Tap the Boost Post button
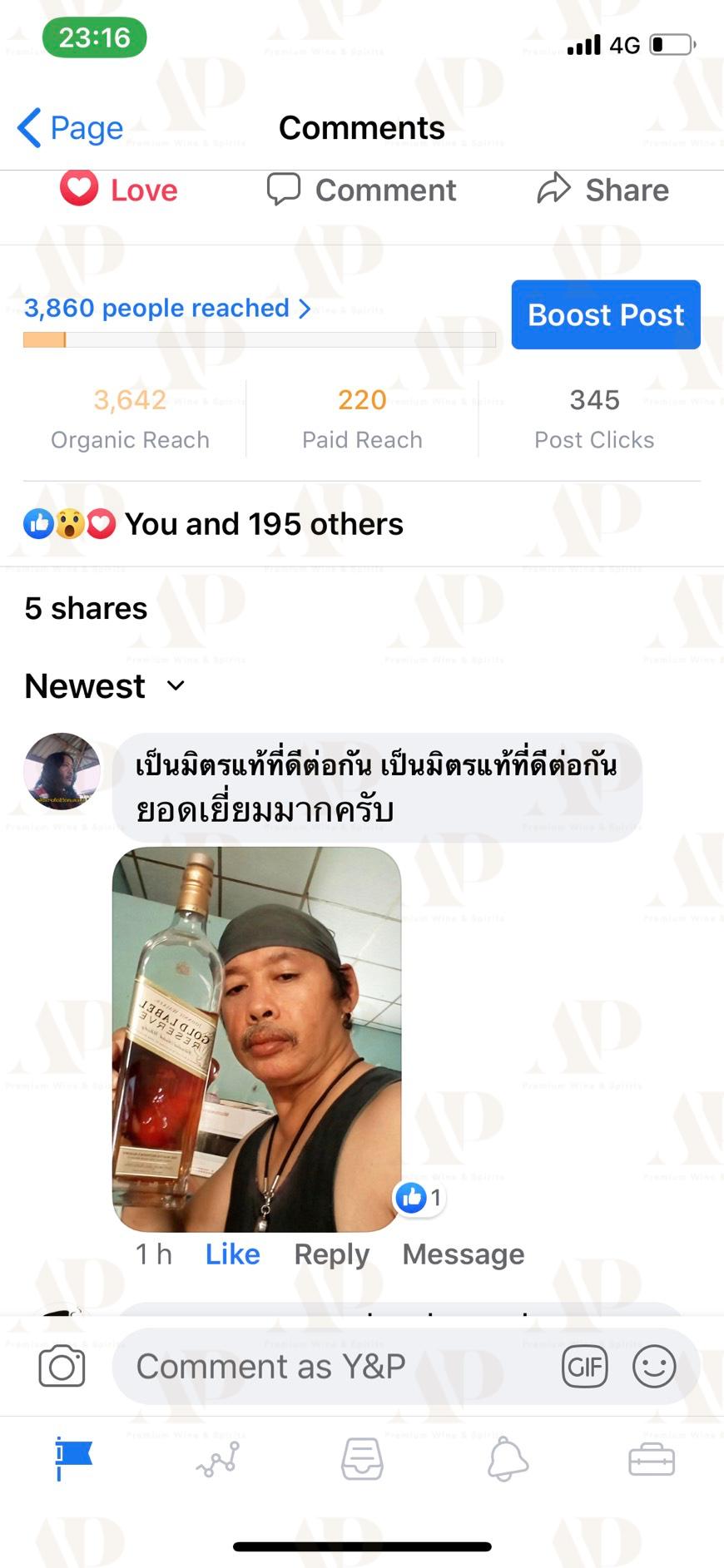 tap(606, 314)
